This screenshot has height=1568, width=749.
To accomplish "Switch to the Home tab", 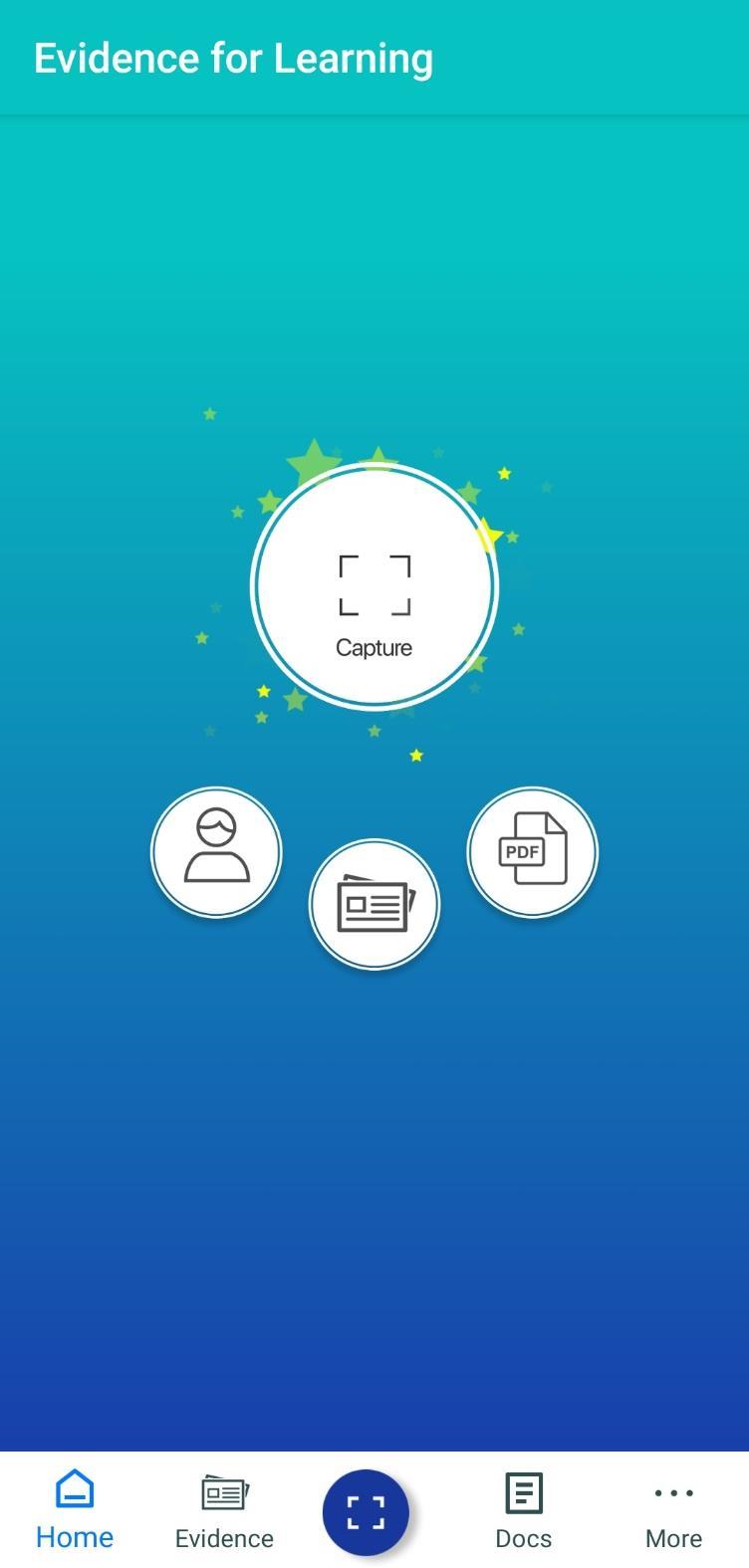I will [x=75, y=1510].
